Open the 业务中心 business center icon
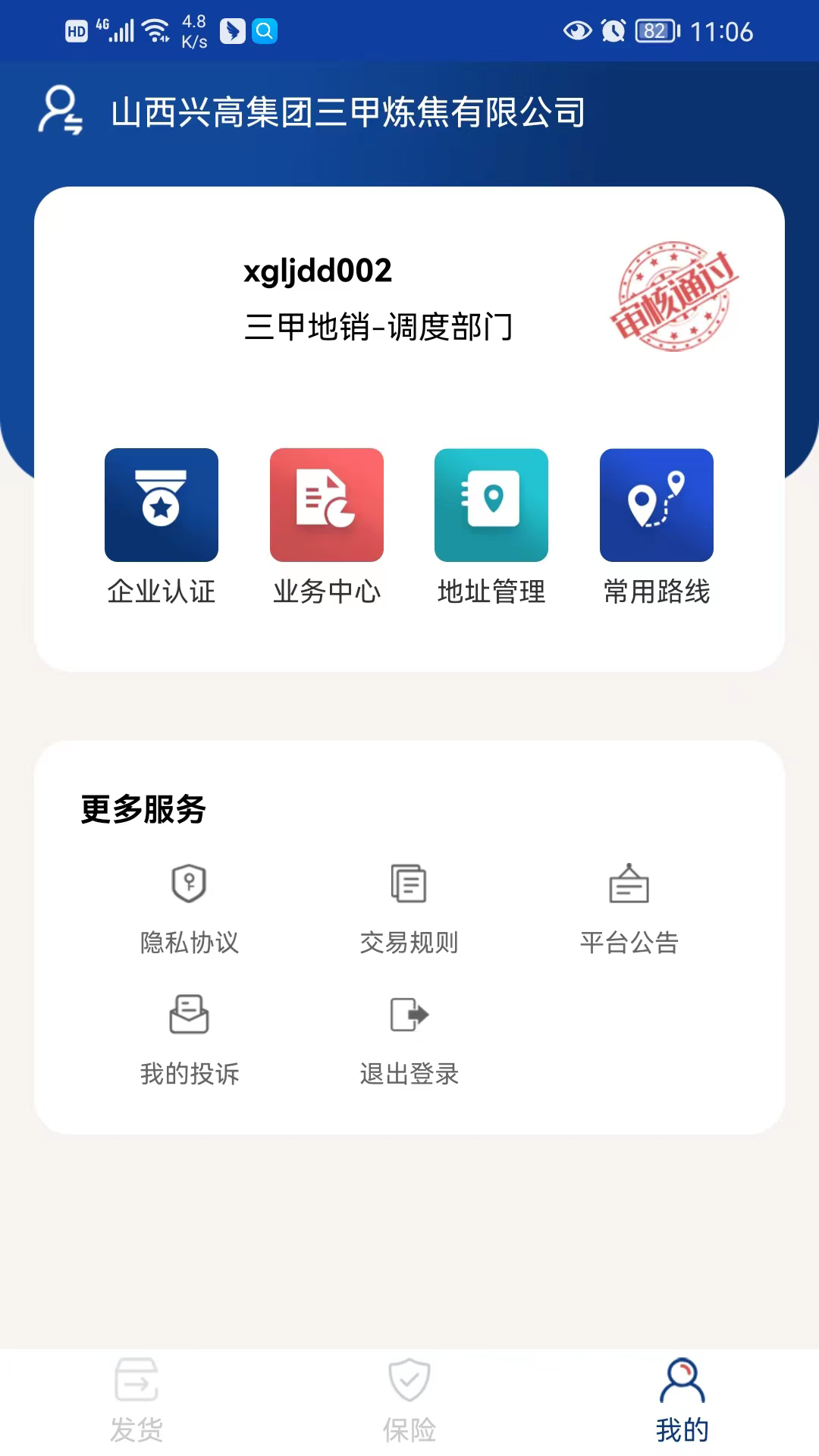Image resolution: width=819 pixels, height=1456 pixels. pos(326,504)
